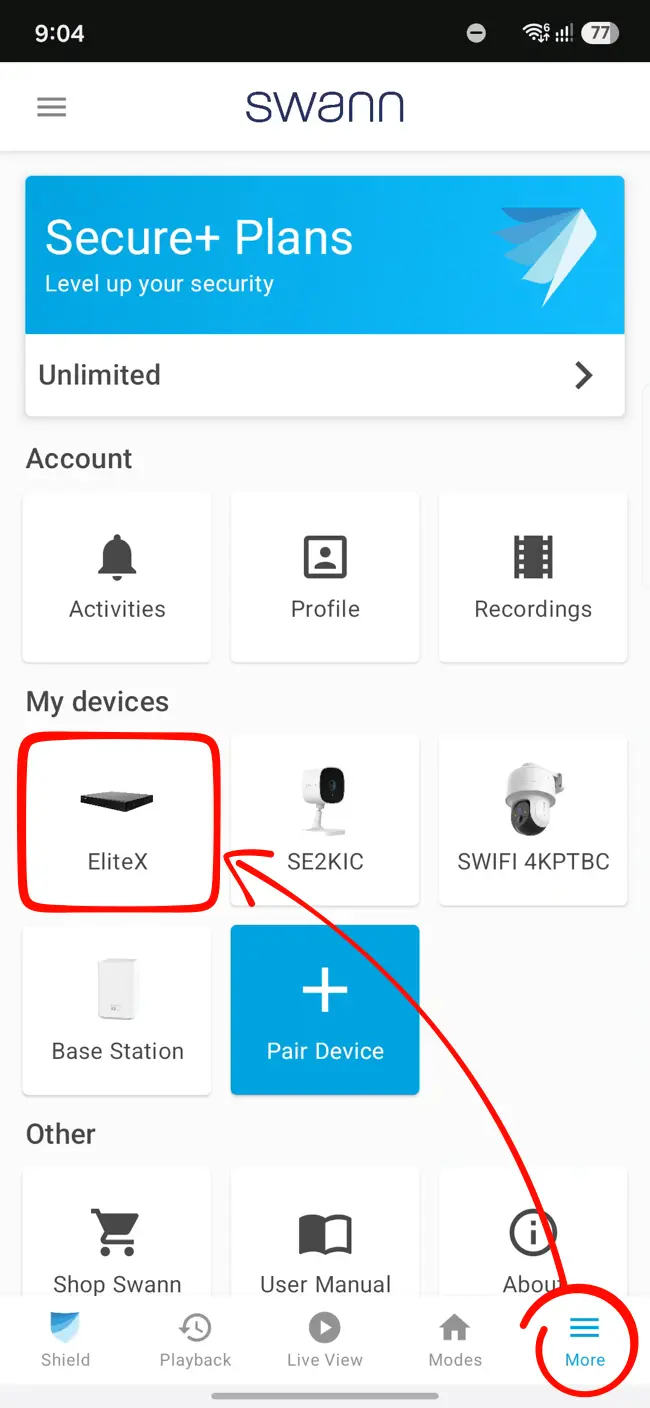Open the Profile tile

click(325, 577)
